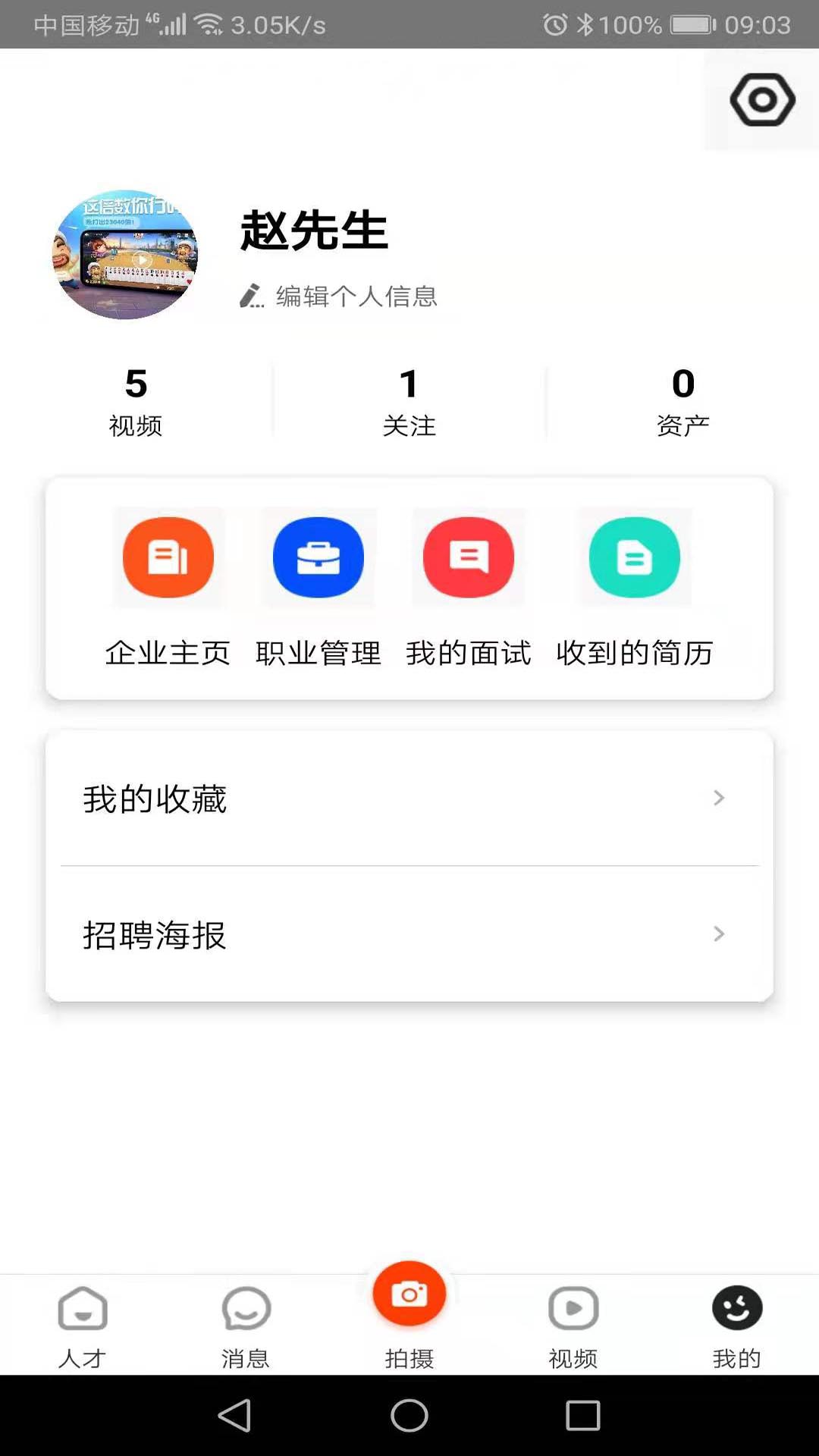Open the following list (关注)

point(409,401)
